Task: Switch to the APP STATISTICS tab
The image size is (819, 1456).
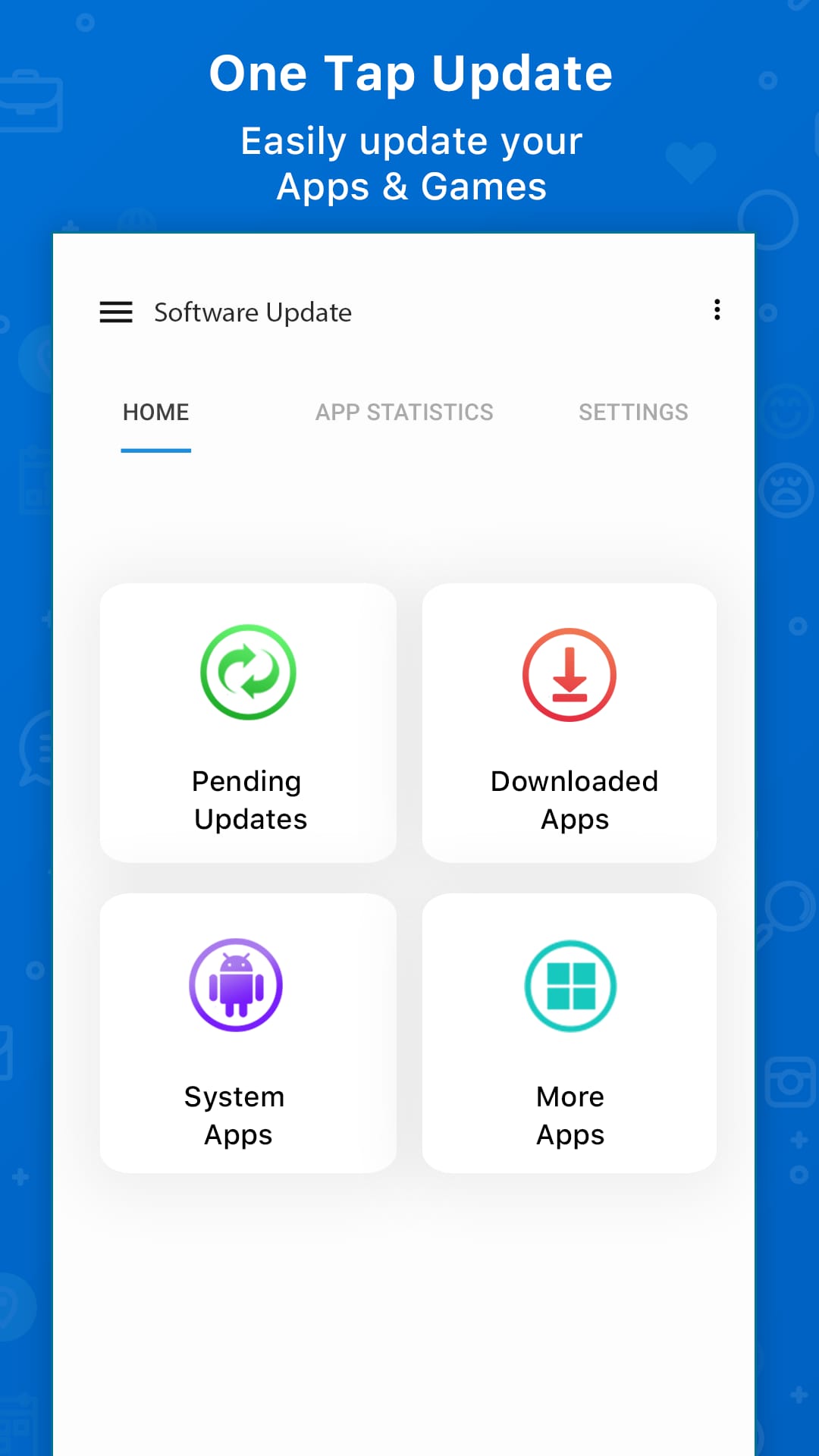Action: [x=404, y=412]
